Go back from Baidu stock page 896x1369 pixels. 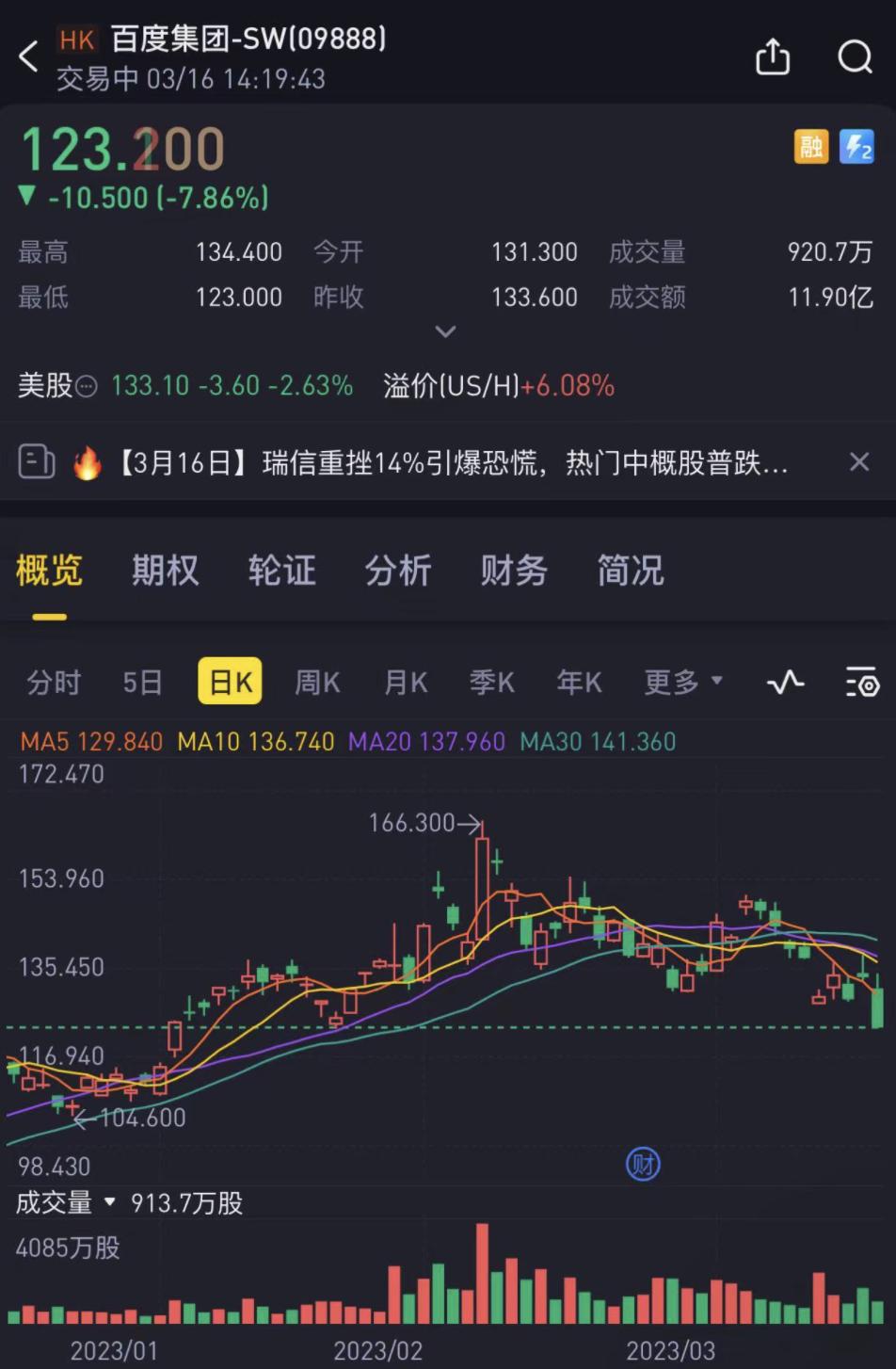tap(29, 56)
